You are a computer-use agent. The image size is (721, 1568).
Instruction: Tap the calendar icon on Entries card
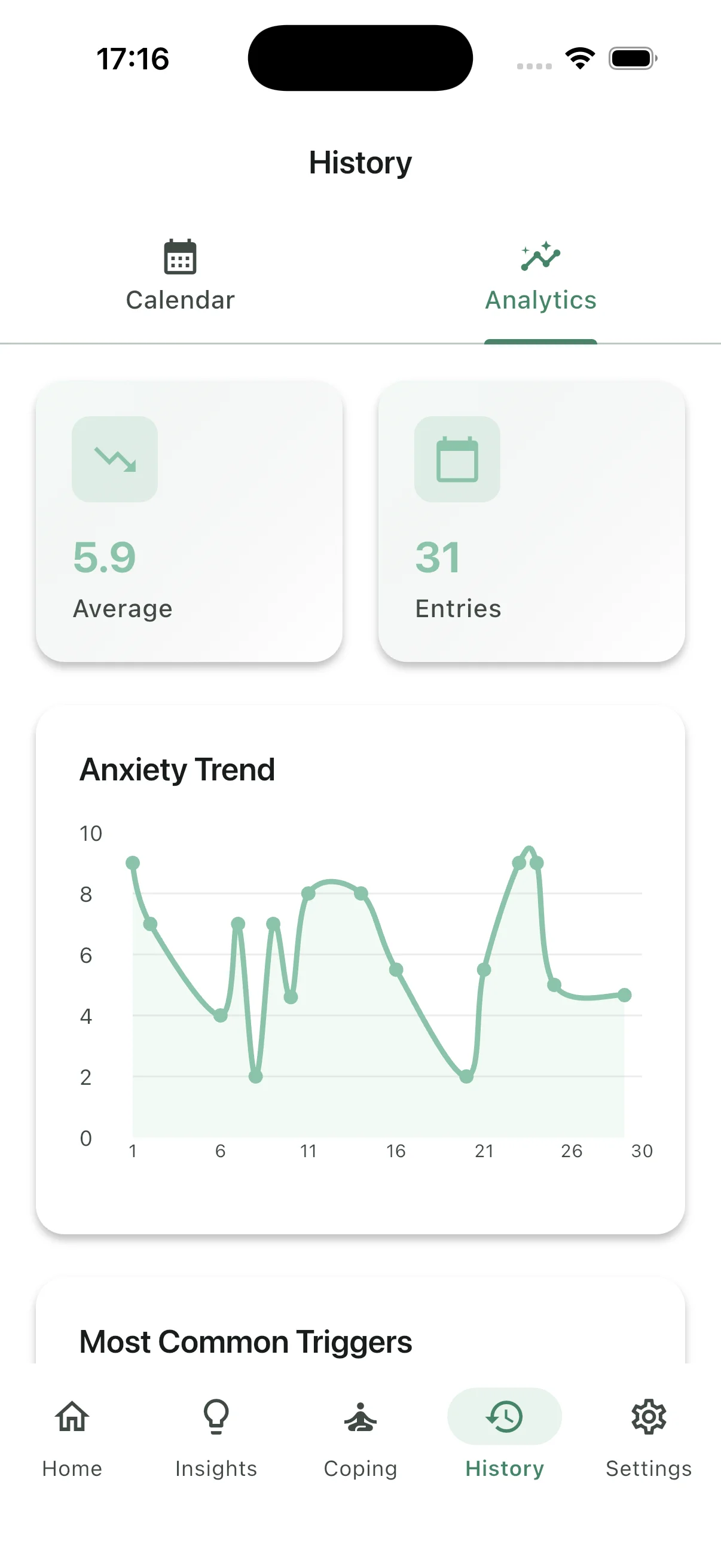(456, 459)
